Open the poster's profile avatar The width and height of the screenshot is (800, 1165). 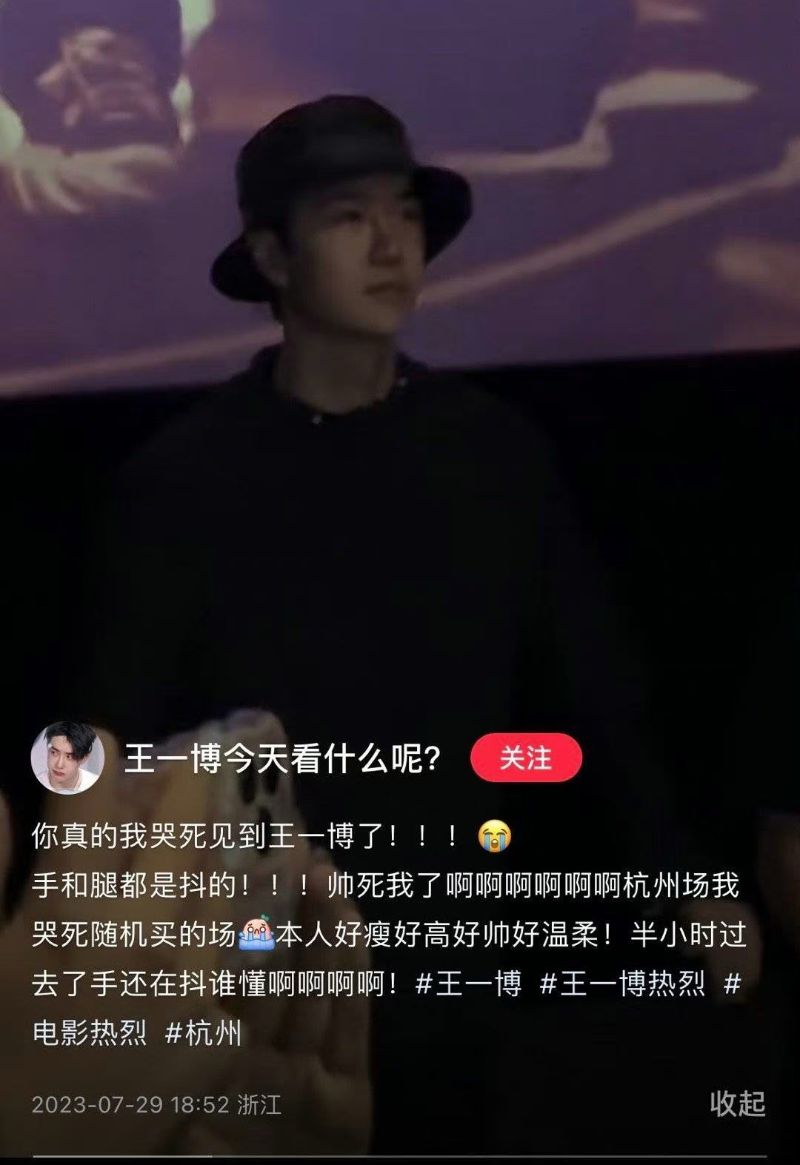[67, 758]
